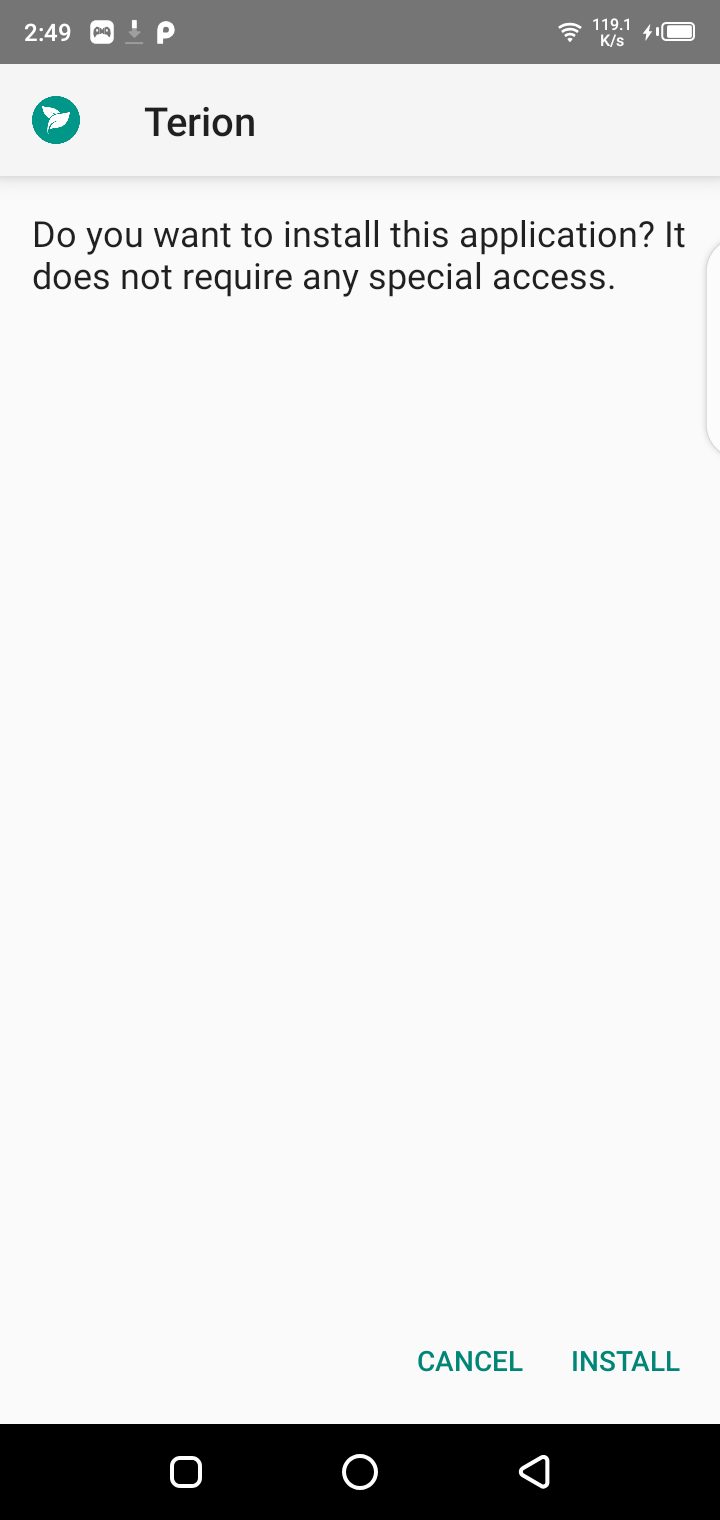Go to the home screen

(360, 1471)
